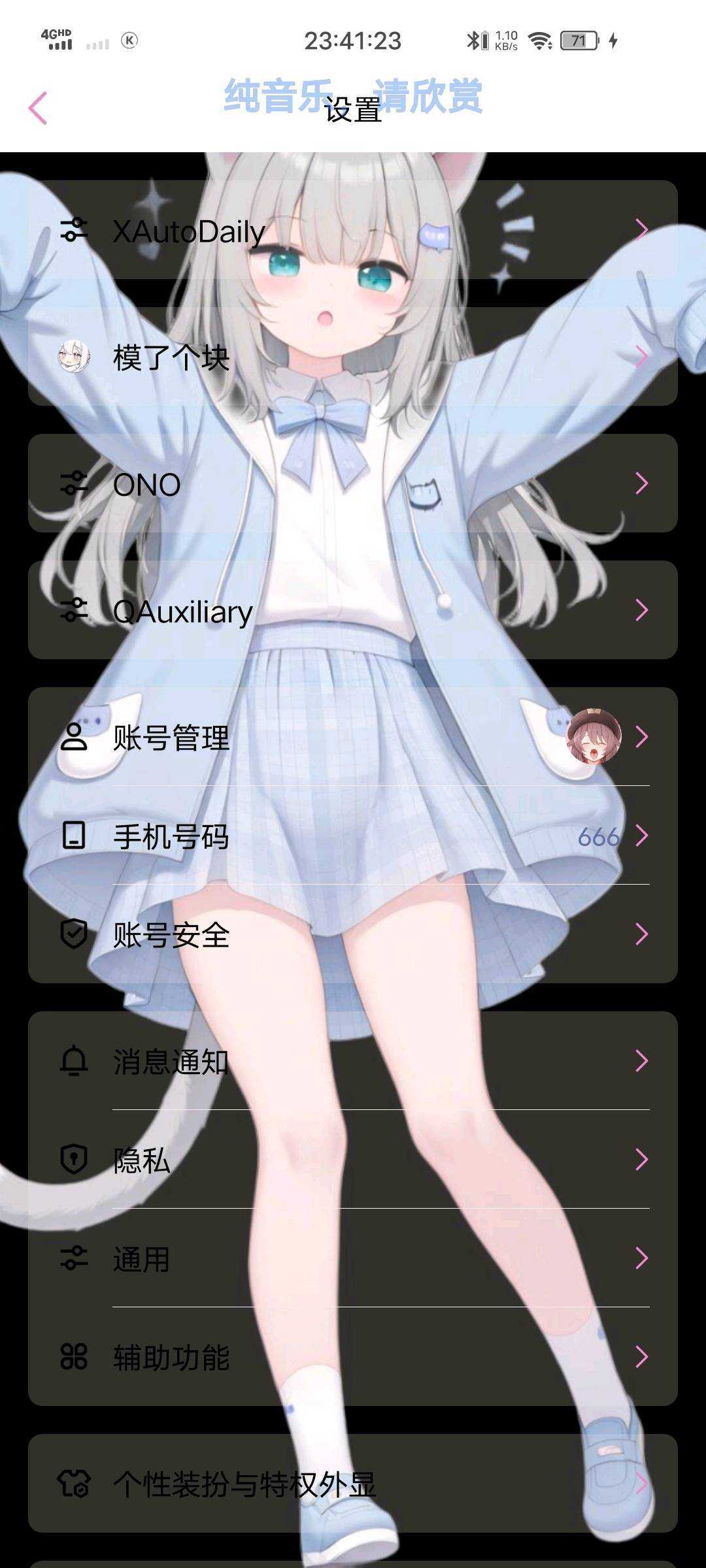Open 辅助功能 accessibility settings

click(x=353, y=1357)
